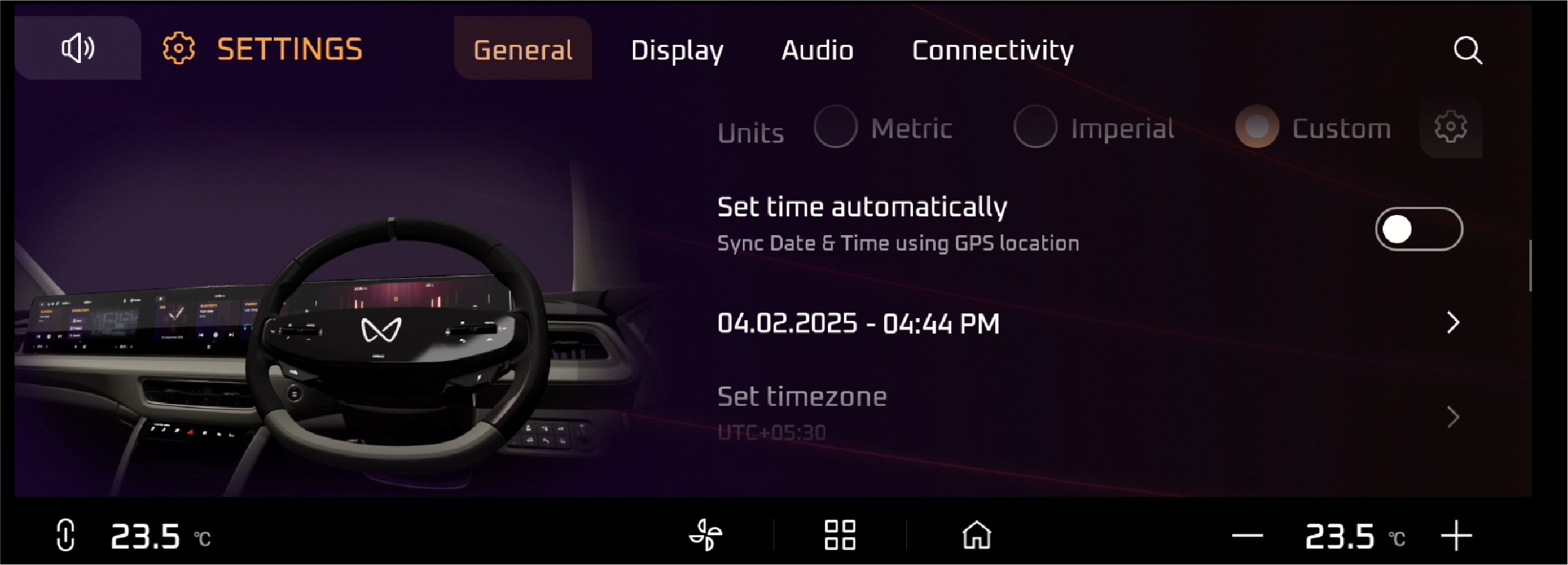Open the volume control
1568x565 pixels.
point(77,48)
